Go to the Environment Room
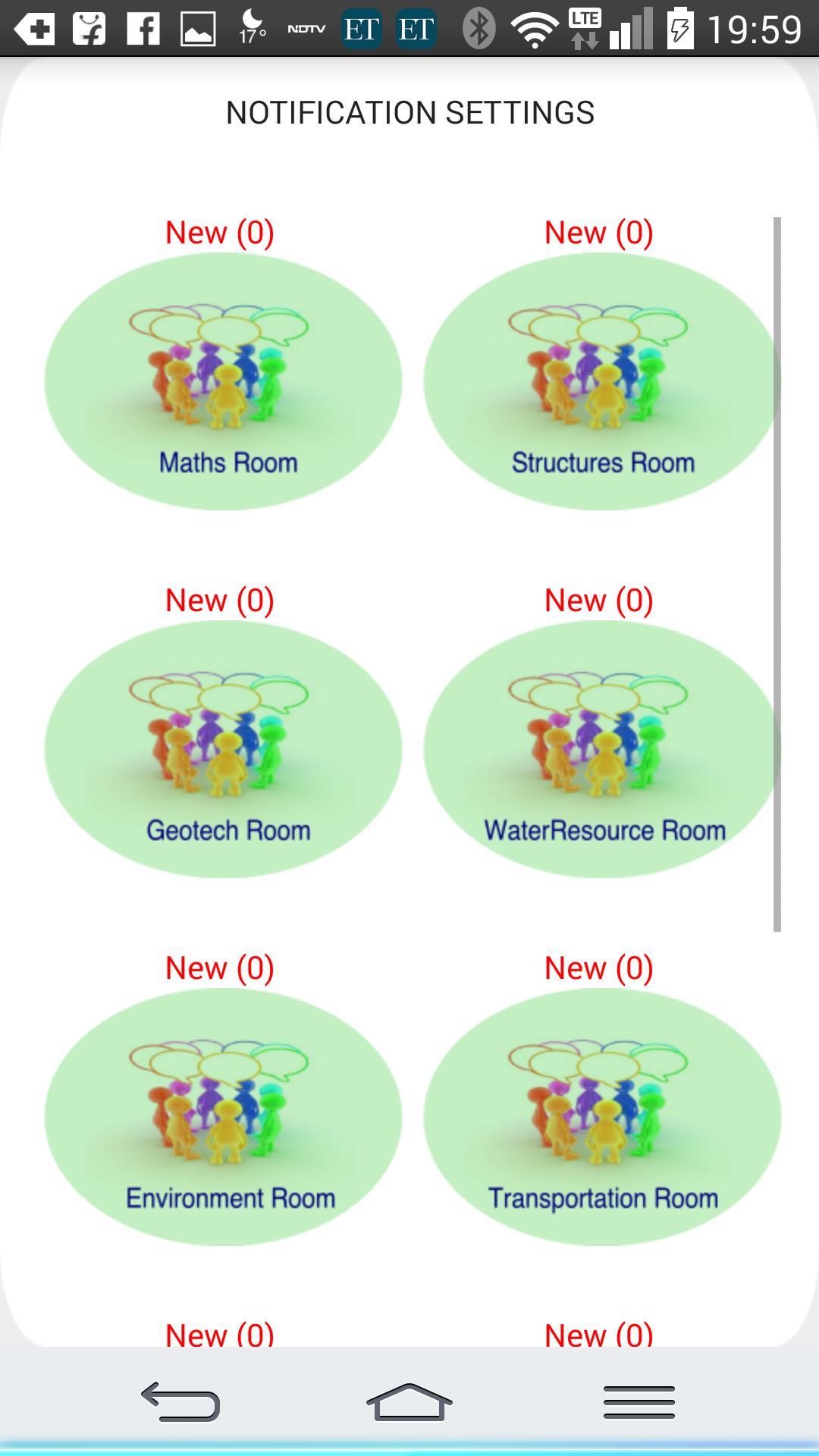819x1456 pixels. (x=223, y=1117)
